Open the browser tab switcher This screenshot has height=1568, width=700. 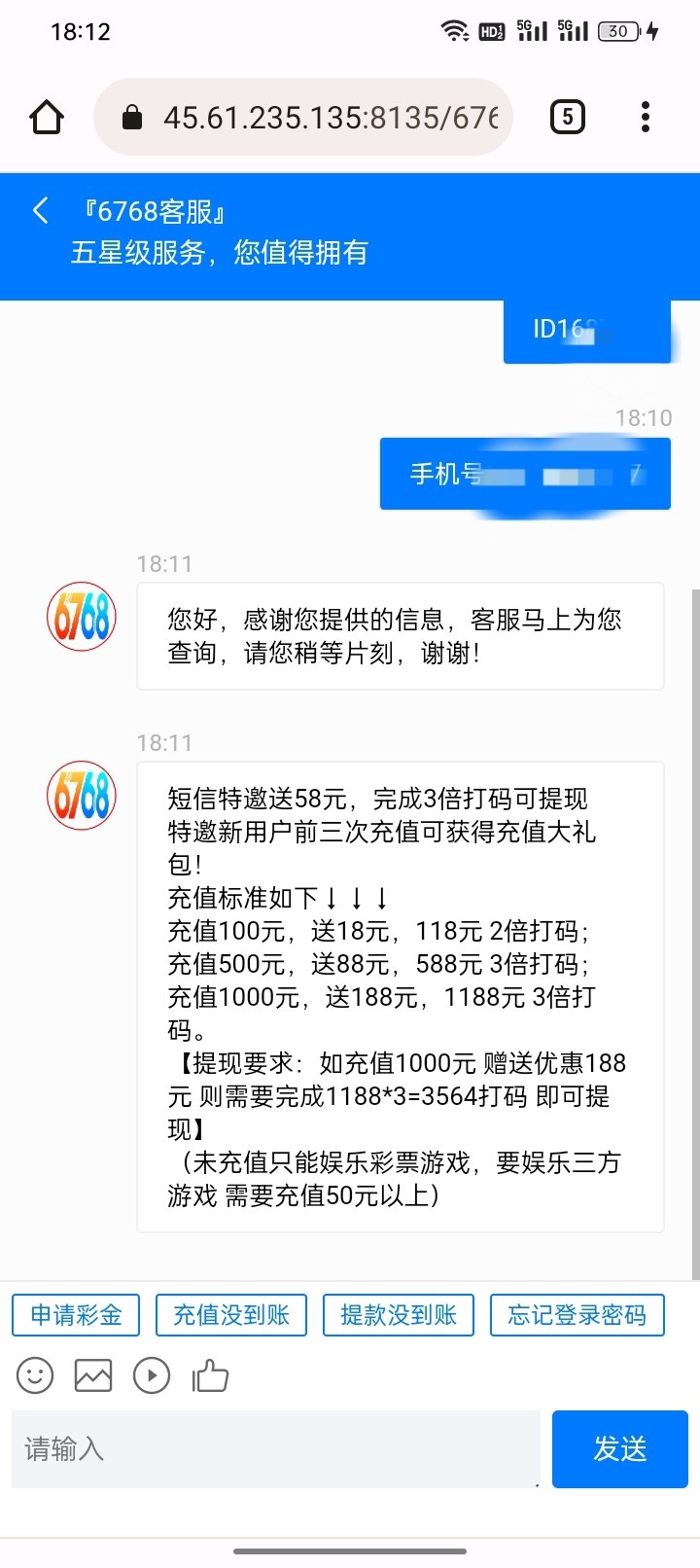click(568, 118)
